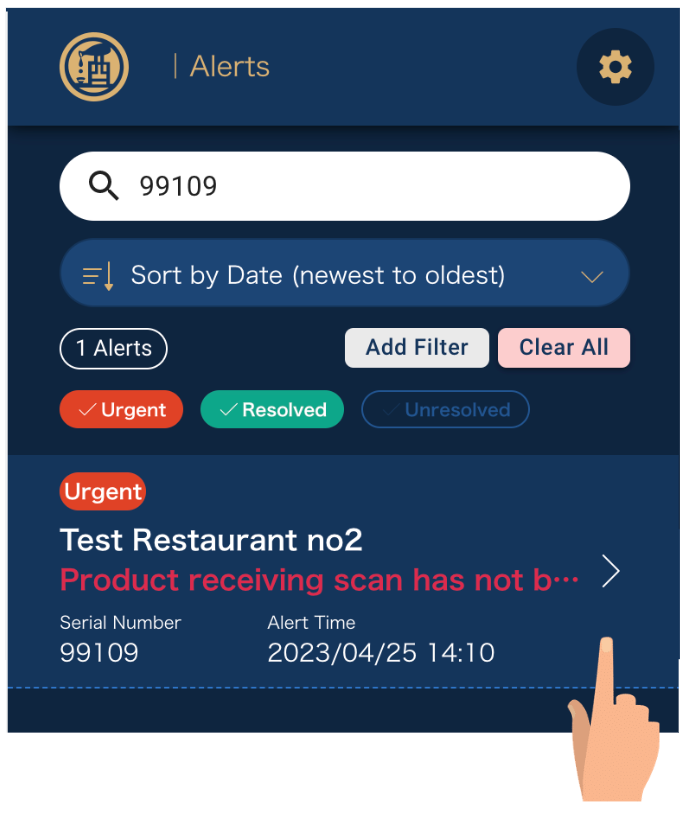Open the Test Restaurant no2 alert
The height and width of the screenshot is (824, 690).
click(340, 572)
